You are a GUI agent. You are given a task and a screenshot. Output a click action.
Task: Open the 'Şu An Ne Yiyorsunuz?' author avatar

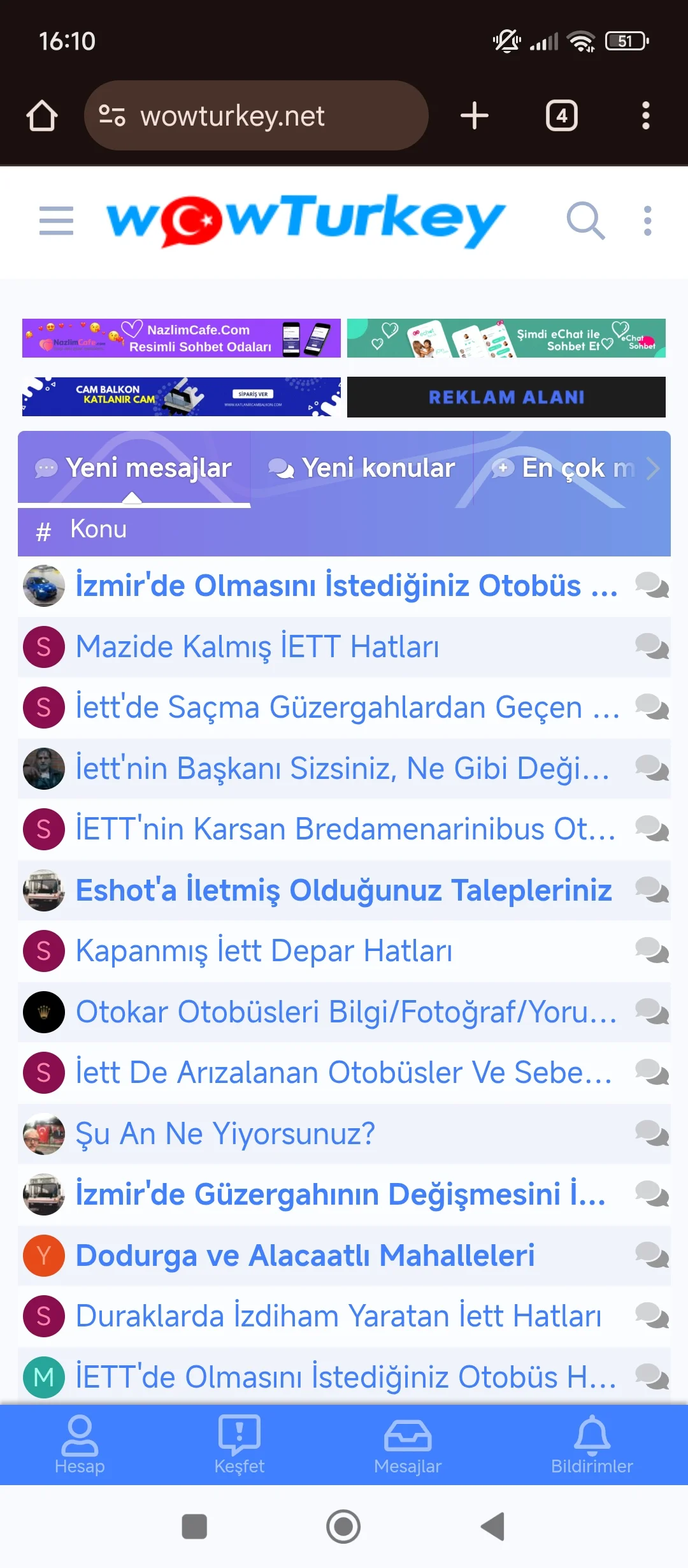pos(43,1135)
